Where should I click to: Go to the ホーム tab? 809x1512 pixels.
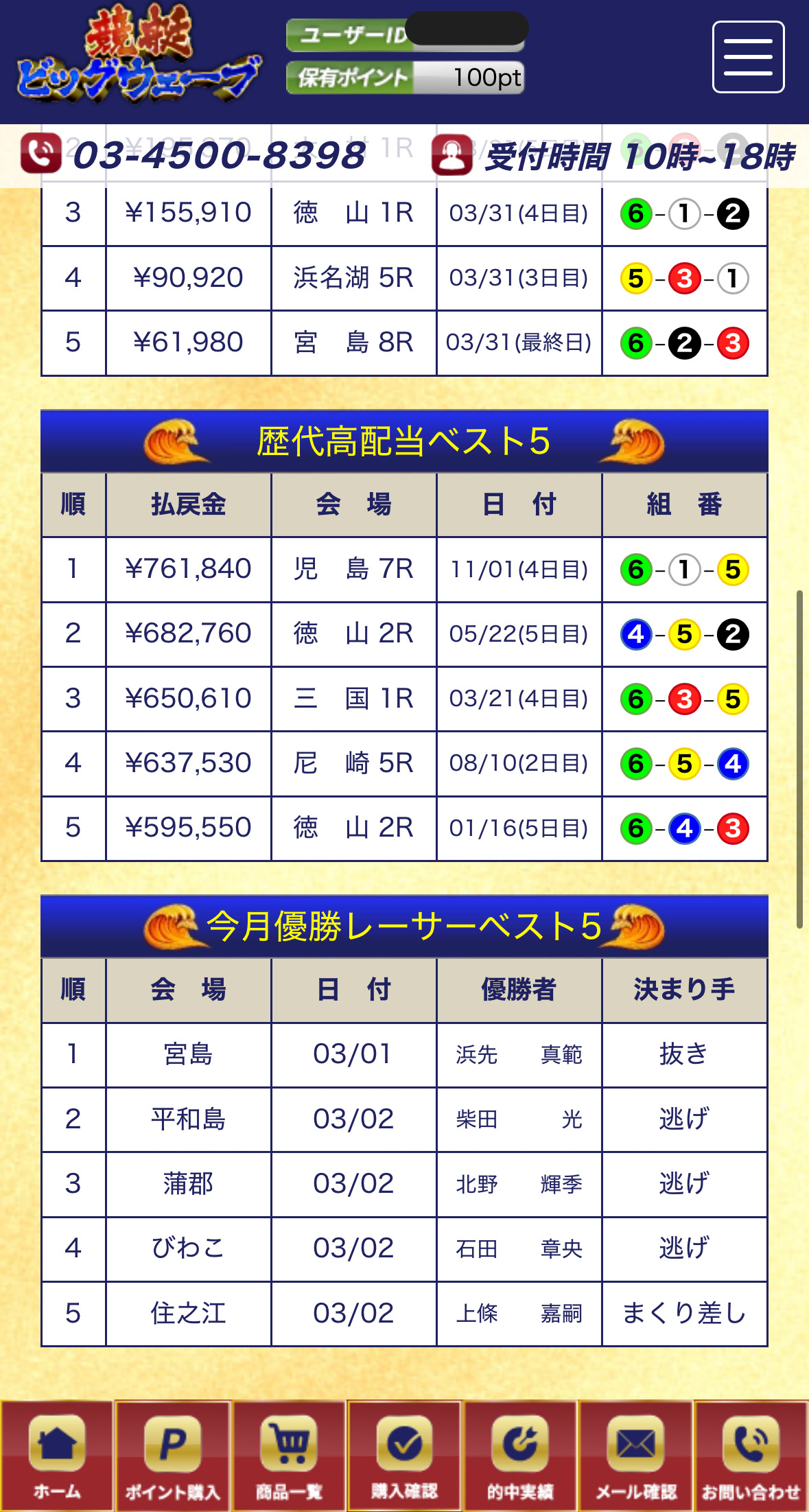[x=57, y=1456]
